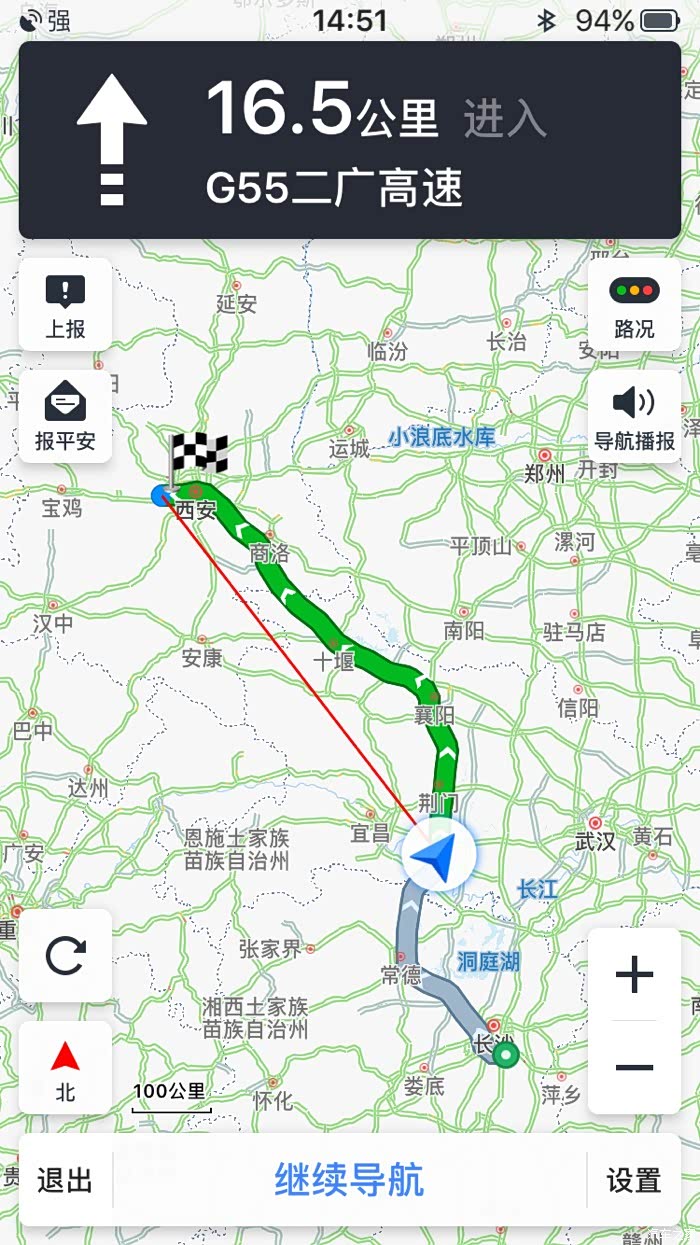Tap the 北 compass orientation button
Viewport: 700px width, 1245px height.
(65, 1068)
